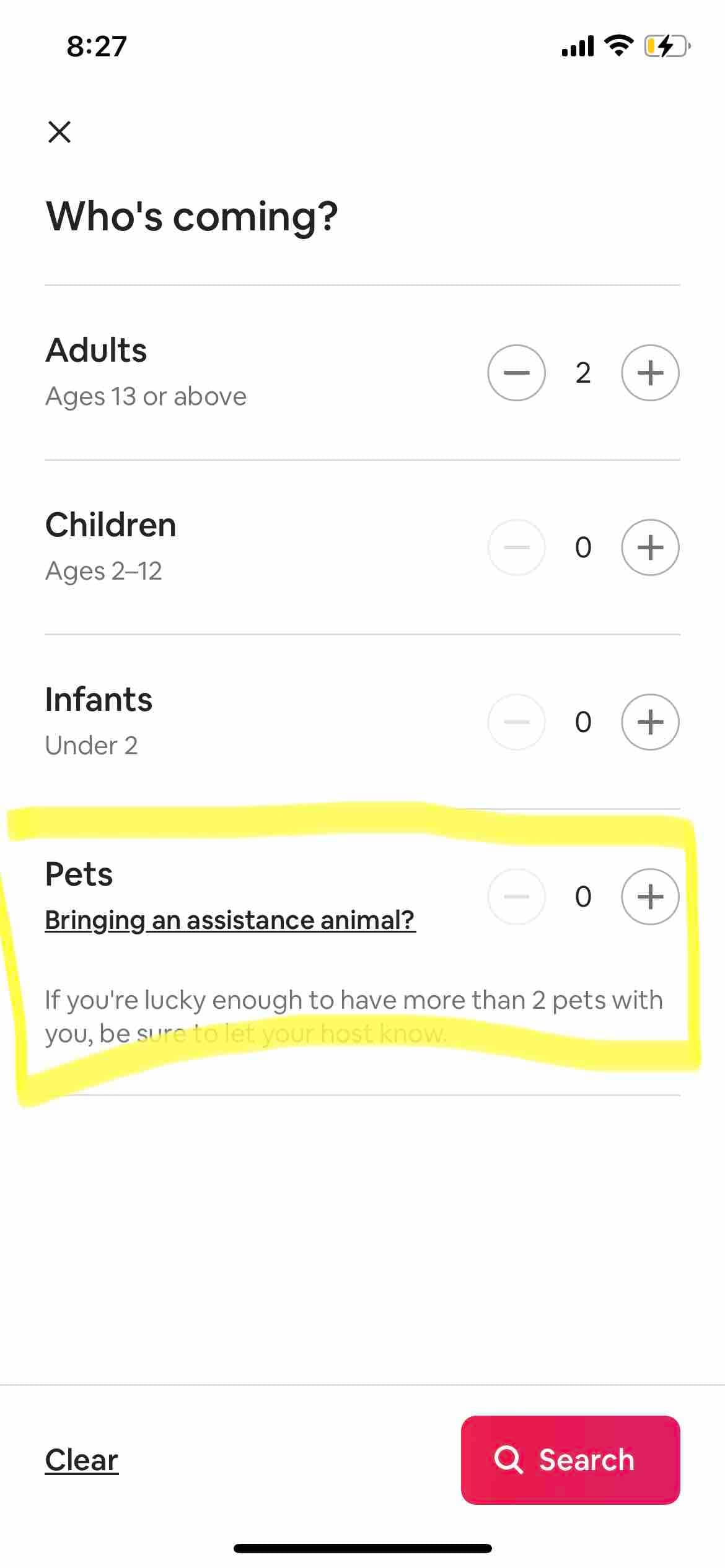
Task: Open the 'Bringing an assistance animal?' link
Action: (230, 920)
